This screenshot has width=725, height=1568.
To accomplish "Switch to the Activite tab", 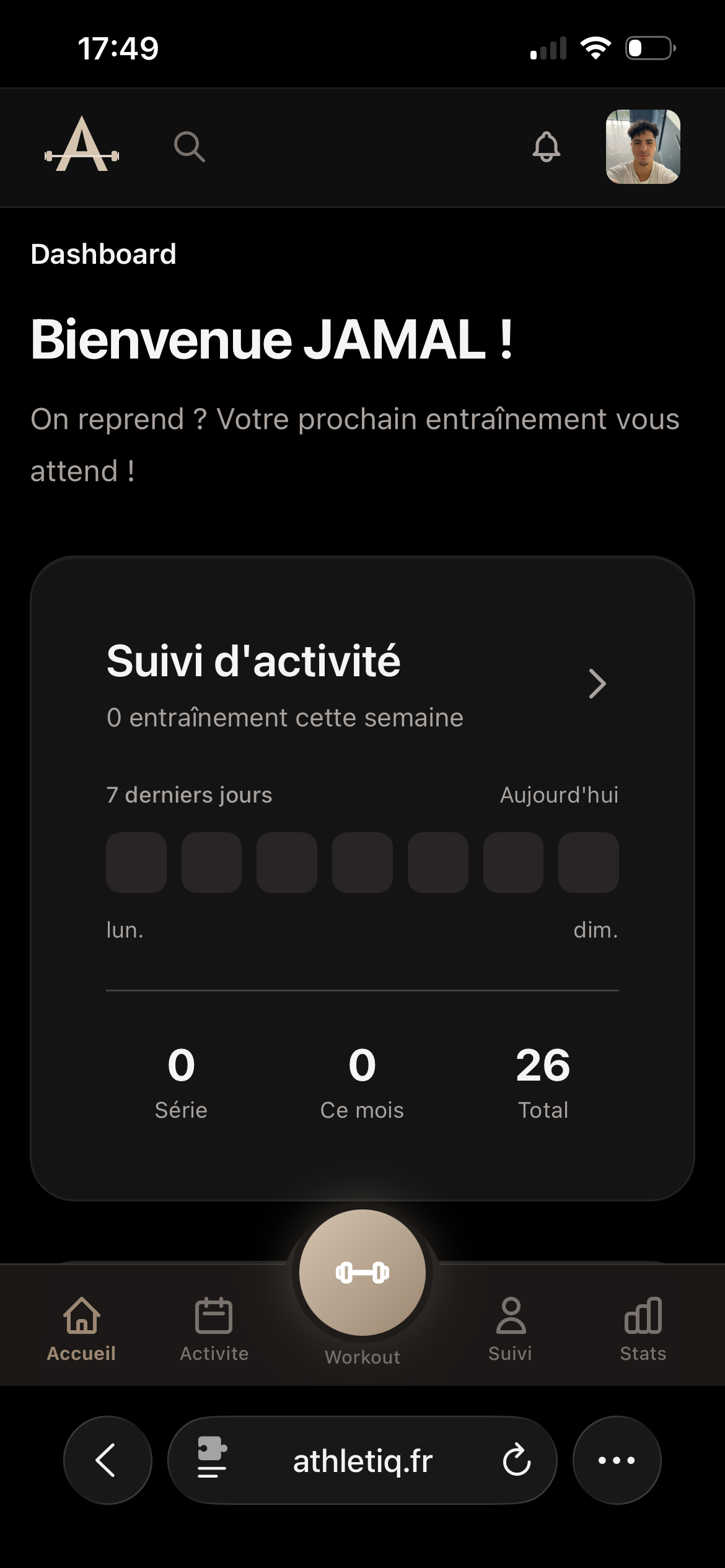I will pyautogui.click(x=214, y=1329).
